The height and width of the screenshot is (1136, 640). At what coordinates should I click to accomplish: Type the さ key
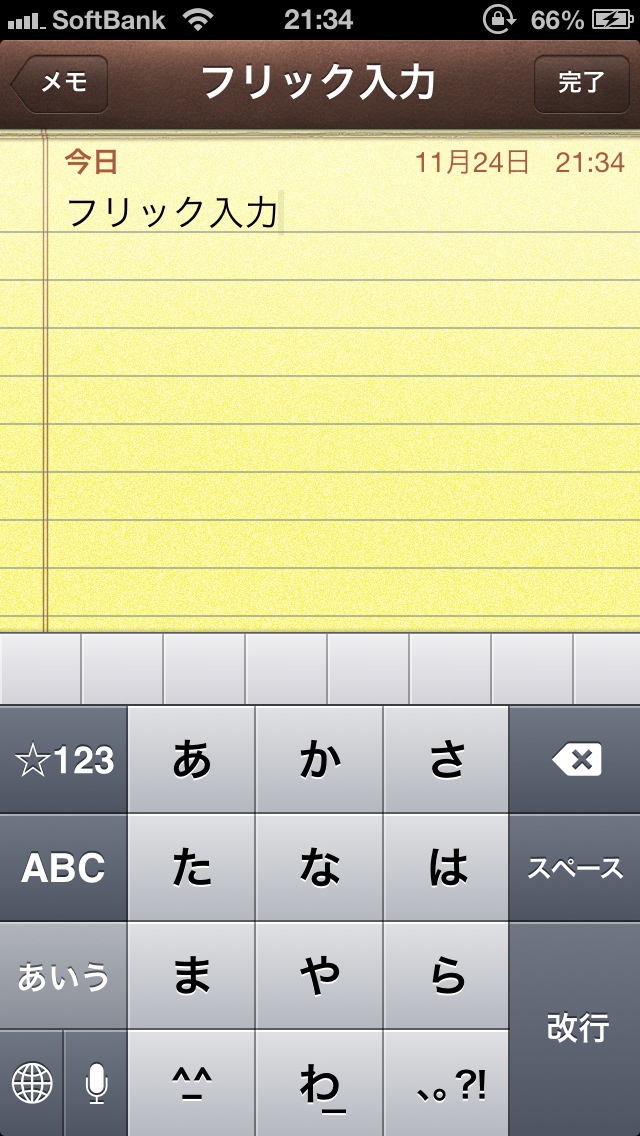tap(446, 760)
